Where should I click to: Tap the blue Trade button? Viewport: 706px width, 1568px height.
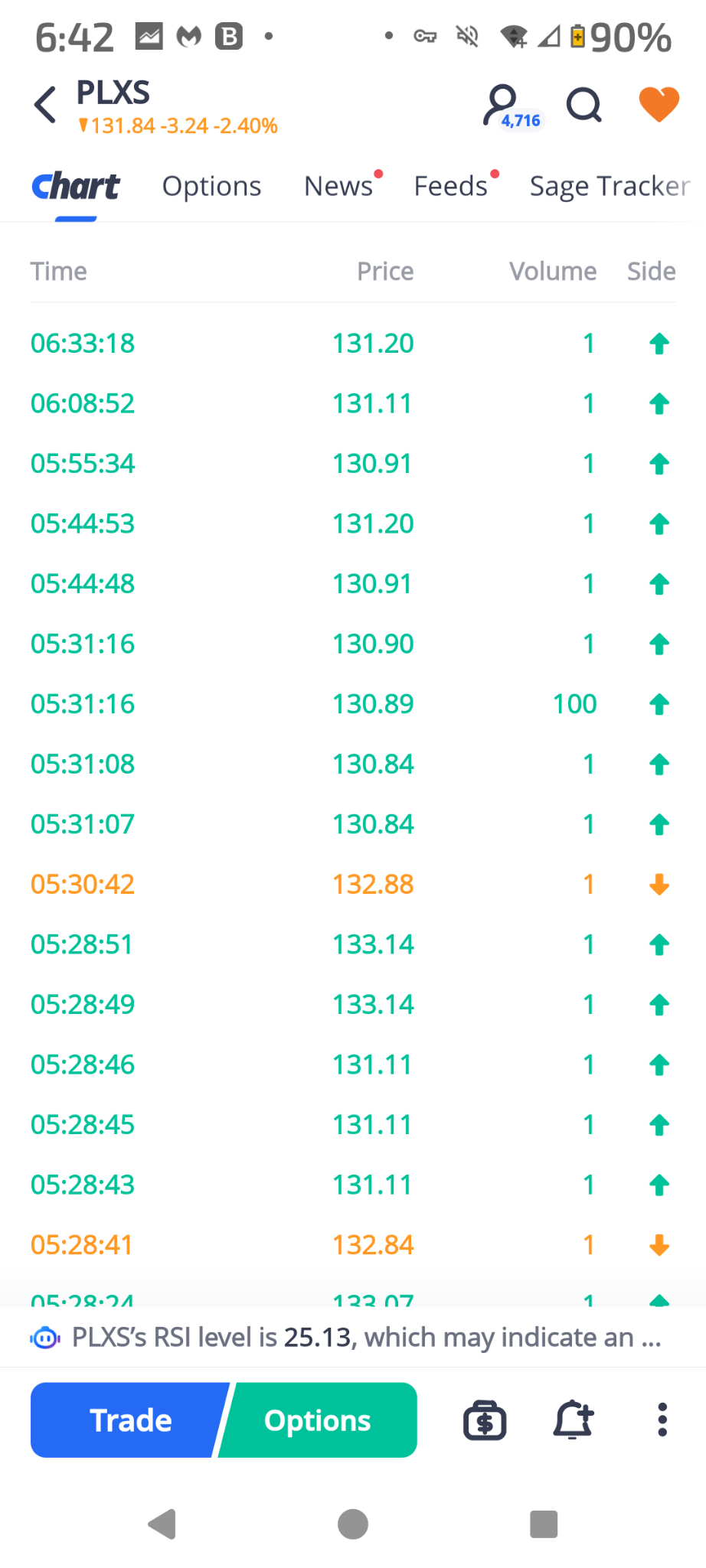click(130, 1420)
